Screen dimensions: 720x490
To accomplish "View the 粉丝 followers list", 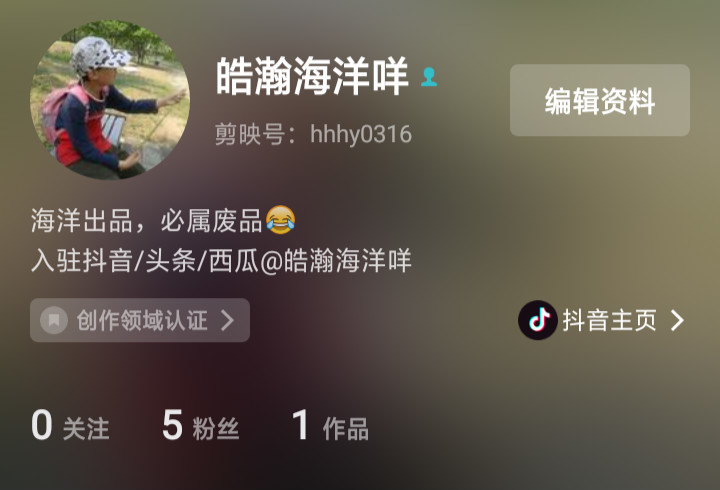I will pos(200,426).
